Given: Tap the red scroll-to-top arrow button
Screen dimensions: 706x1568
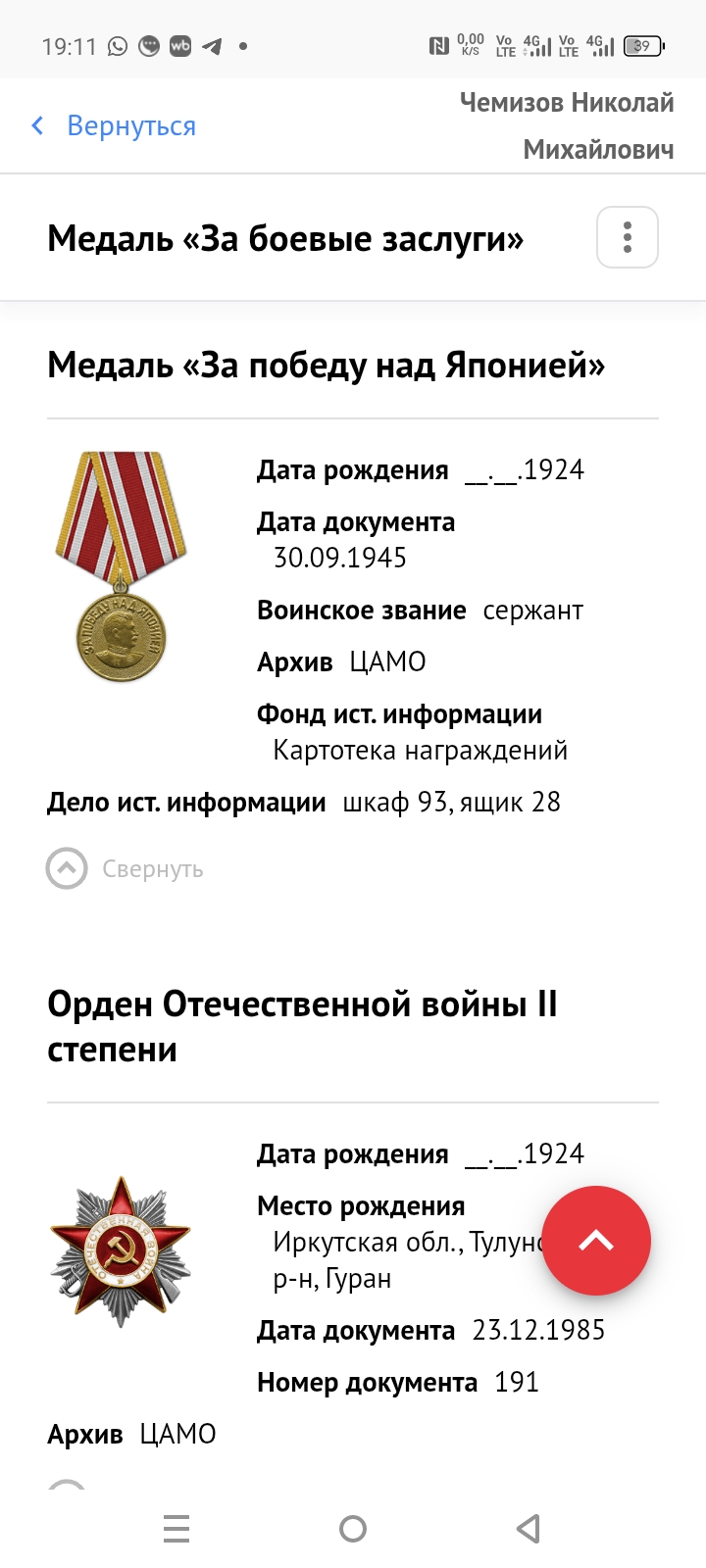Looking at the screenshot, I should click(x=596, y=1241).
